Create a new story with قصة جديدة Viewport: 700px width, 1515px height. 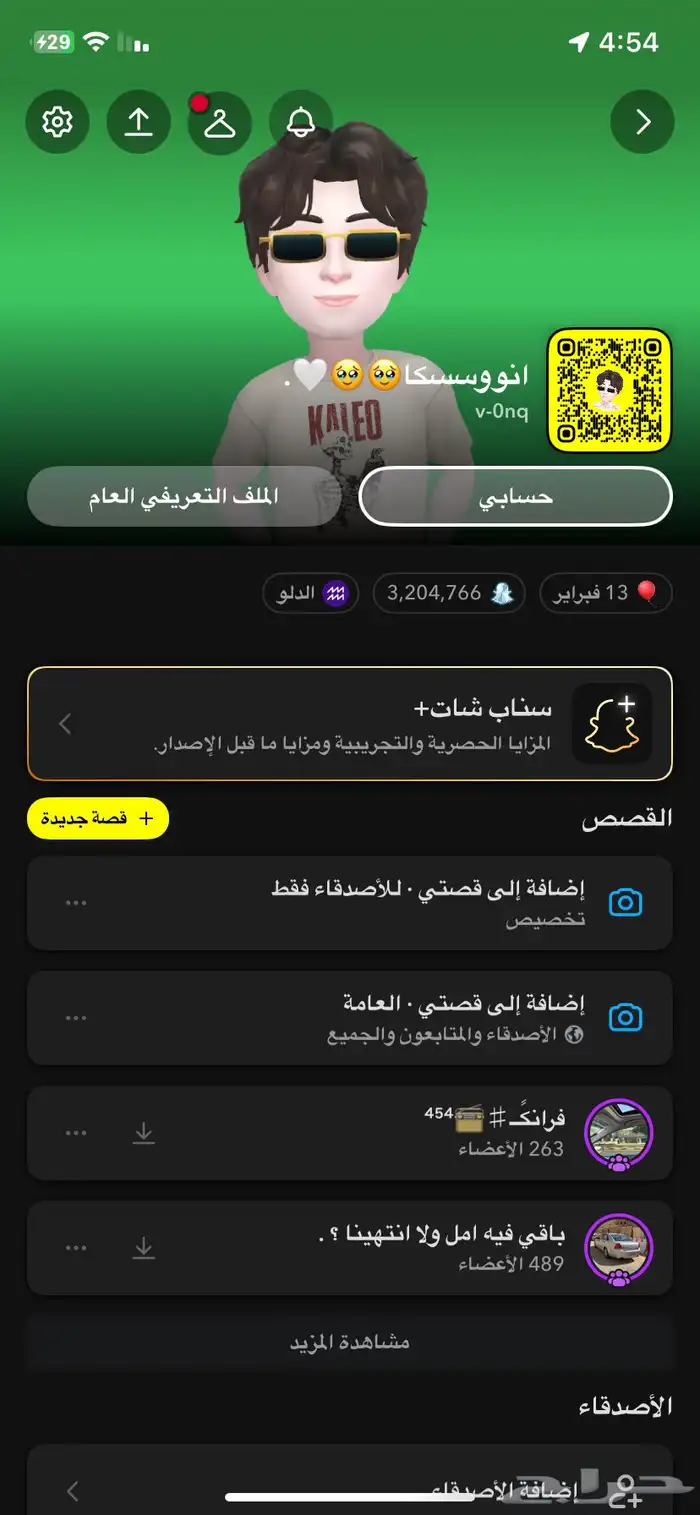pos(98,818)
